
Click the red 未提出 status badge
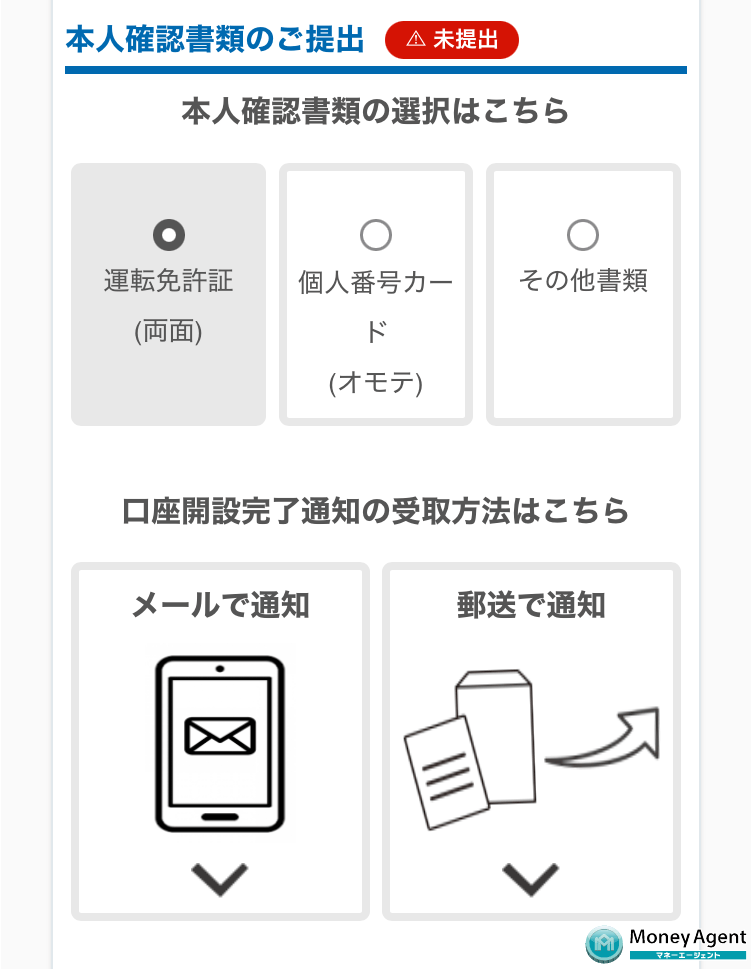[452, 41]
